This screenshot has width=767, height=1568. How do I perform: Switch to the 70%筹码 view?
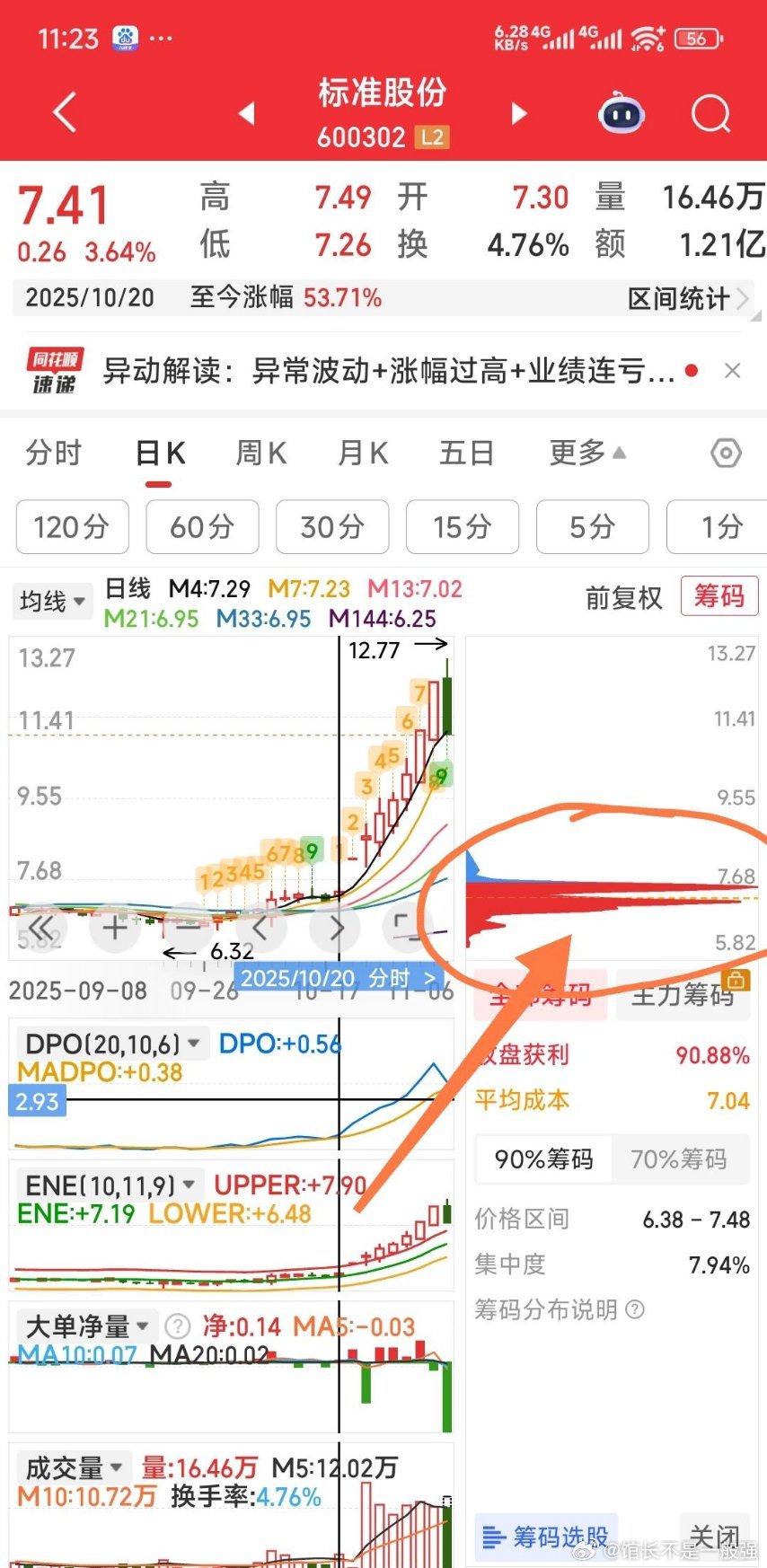[x=680, y=1159]
